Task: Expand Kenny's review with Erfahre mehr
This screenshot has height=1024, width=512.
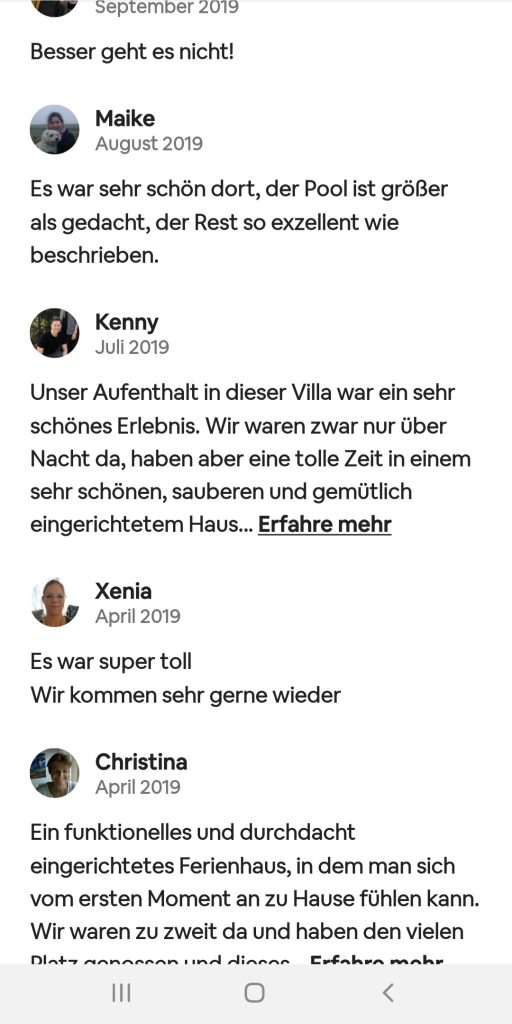Action: click(325, 524)
